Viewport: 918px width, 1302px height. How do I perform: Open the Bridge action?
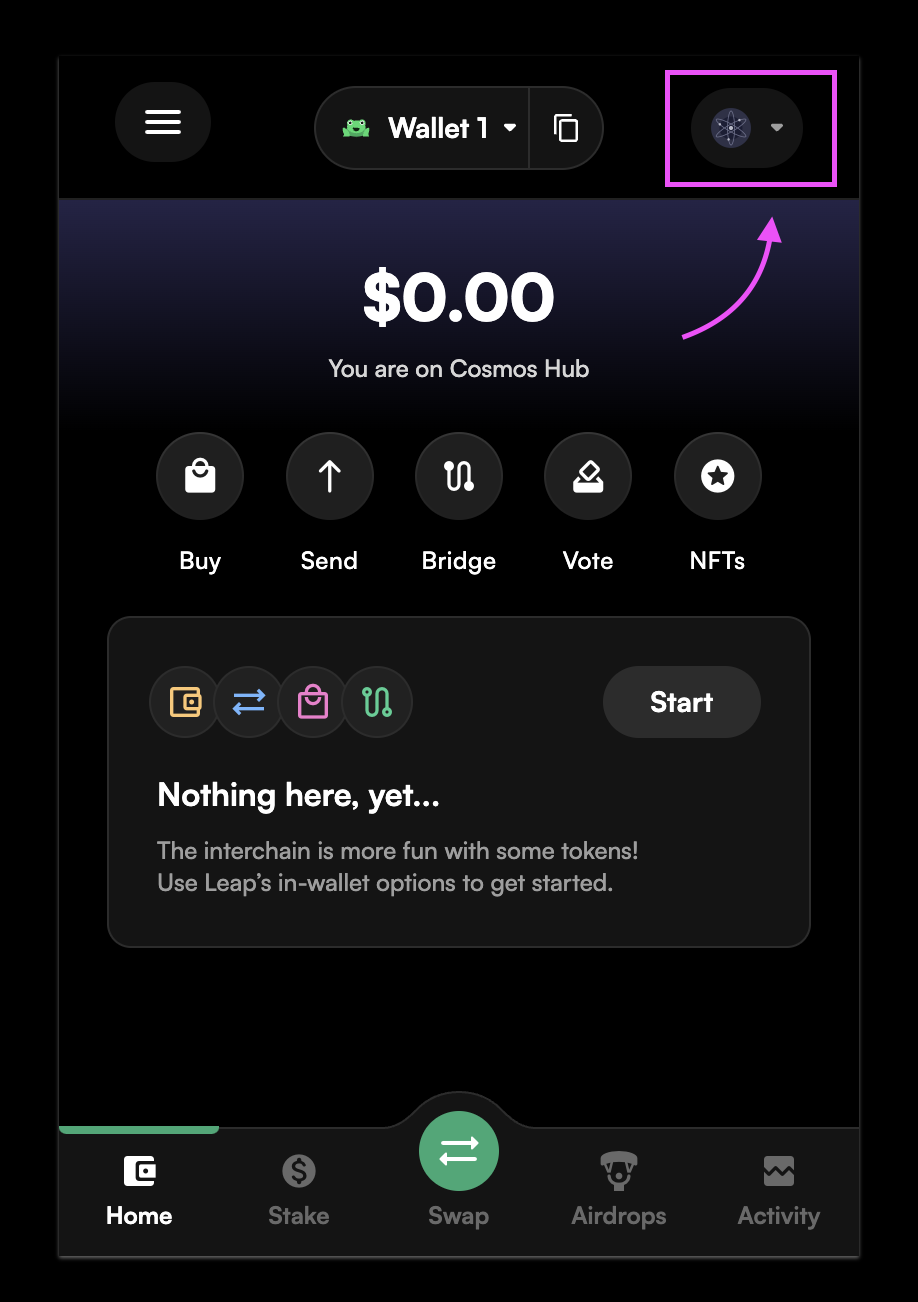[x=458, y=477]
